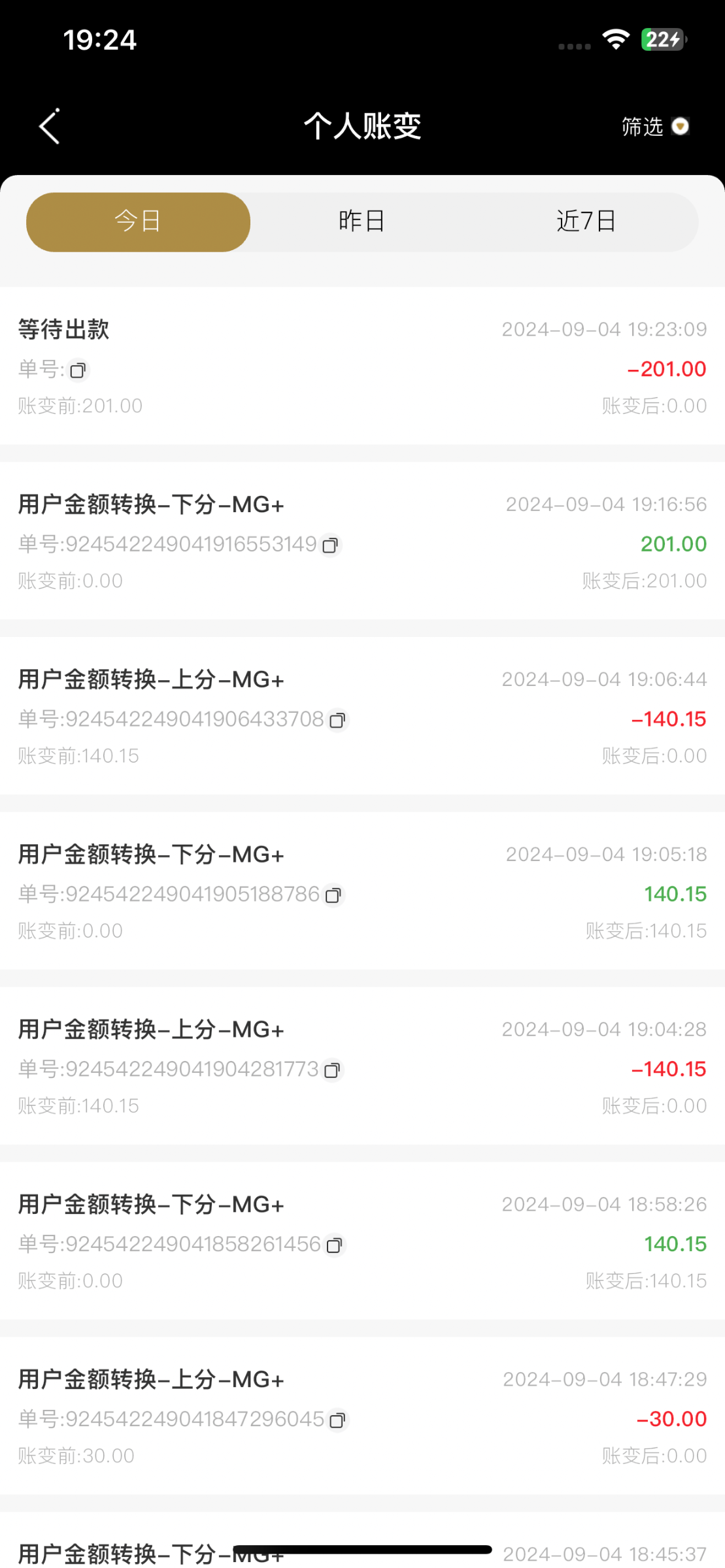Image resolution: width=725 pixels, height=1568 pixels.
Task: Copy order number ending in 05188786
Action: pyautogui.click(x=333, y=895)
